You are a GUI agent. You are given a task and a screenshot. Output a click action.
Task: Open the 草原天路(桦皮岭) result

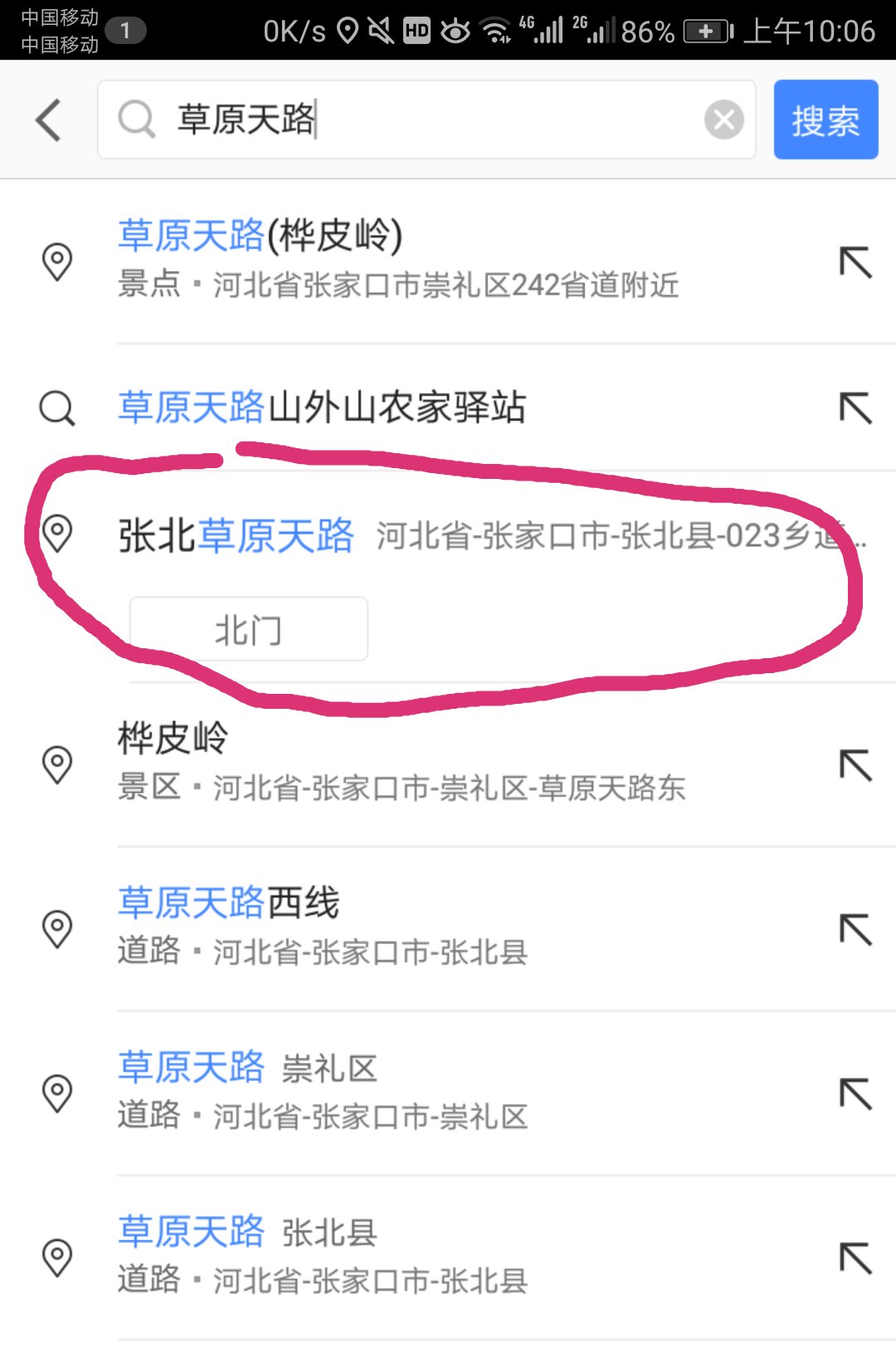[x=398, y=258]
